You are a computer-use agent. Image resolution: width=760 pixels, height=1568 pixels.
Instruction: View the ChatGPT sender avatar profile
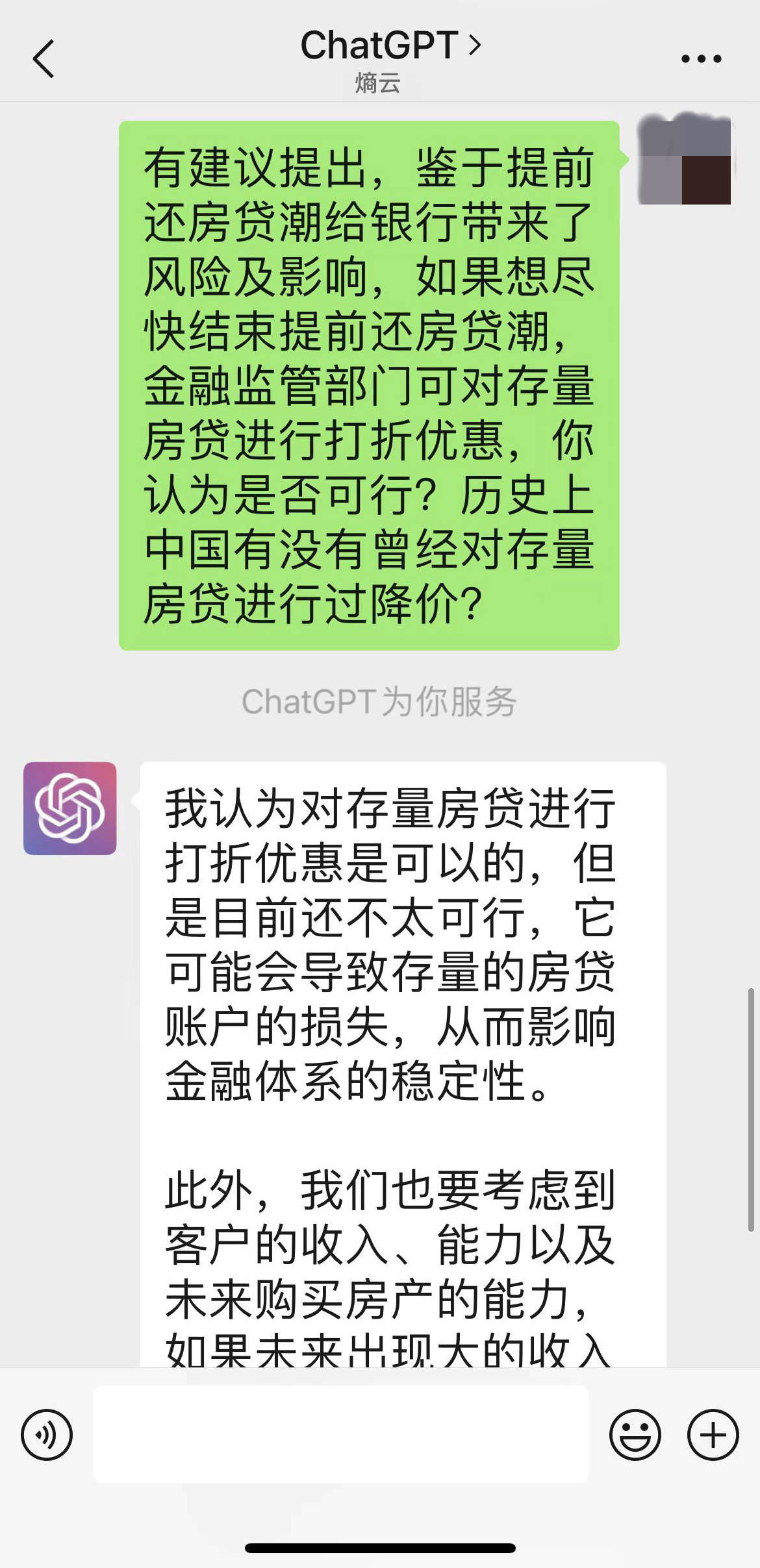point(70,808)
